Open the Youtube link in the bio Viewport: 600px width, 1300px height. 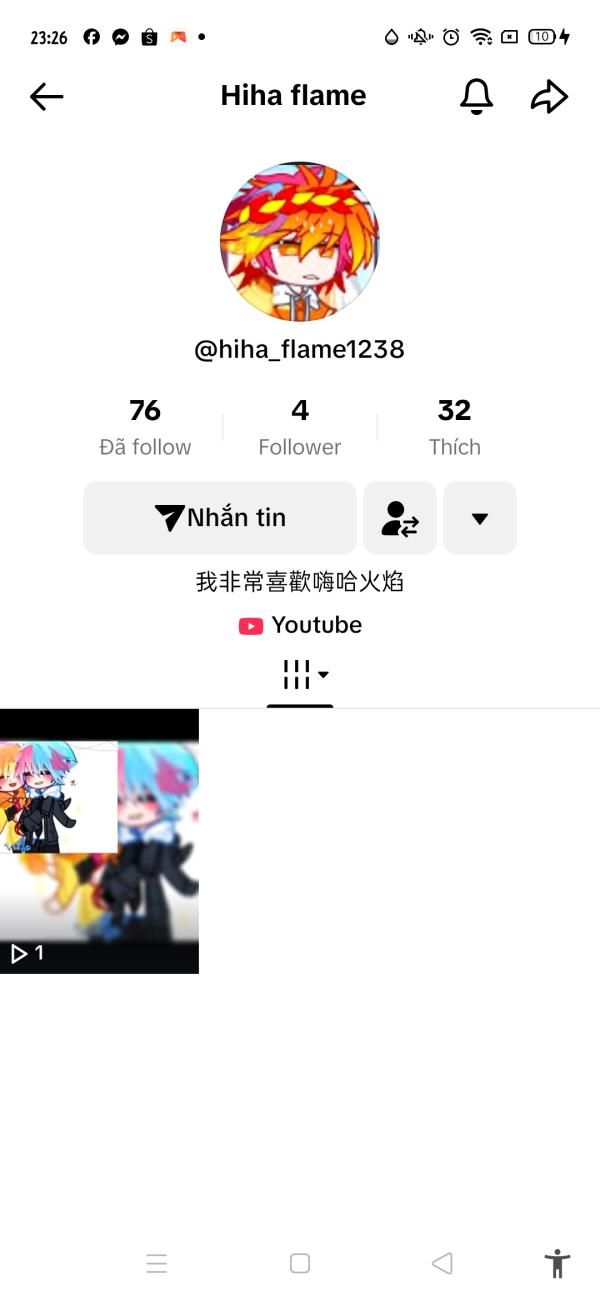[300, 626]
